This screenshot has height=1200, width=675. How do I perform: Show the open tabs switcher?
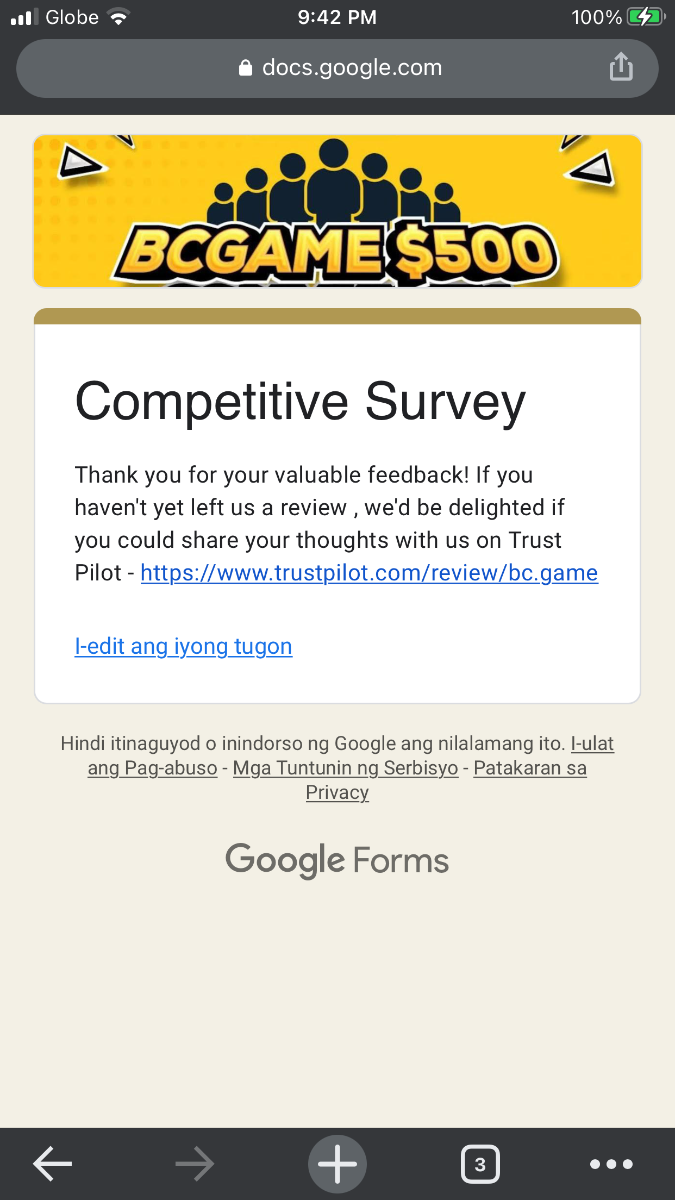click(480, 1164)
